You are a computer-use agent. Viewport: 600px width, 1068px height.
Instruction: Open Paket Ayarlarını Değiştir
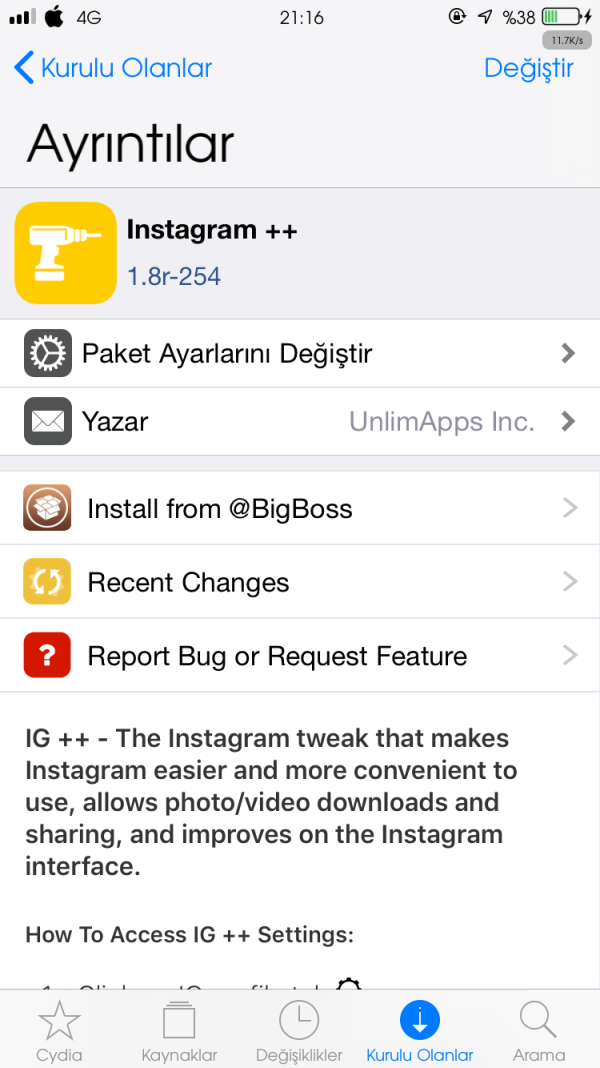tap(300, 353)
